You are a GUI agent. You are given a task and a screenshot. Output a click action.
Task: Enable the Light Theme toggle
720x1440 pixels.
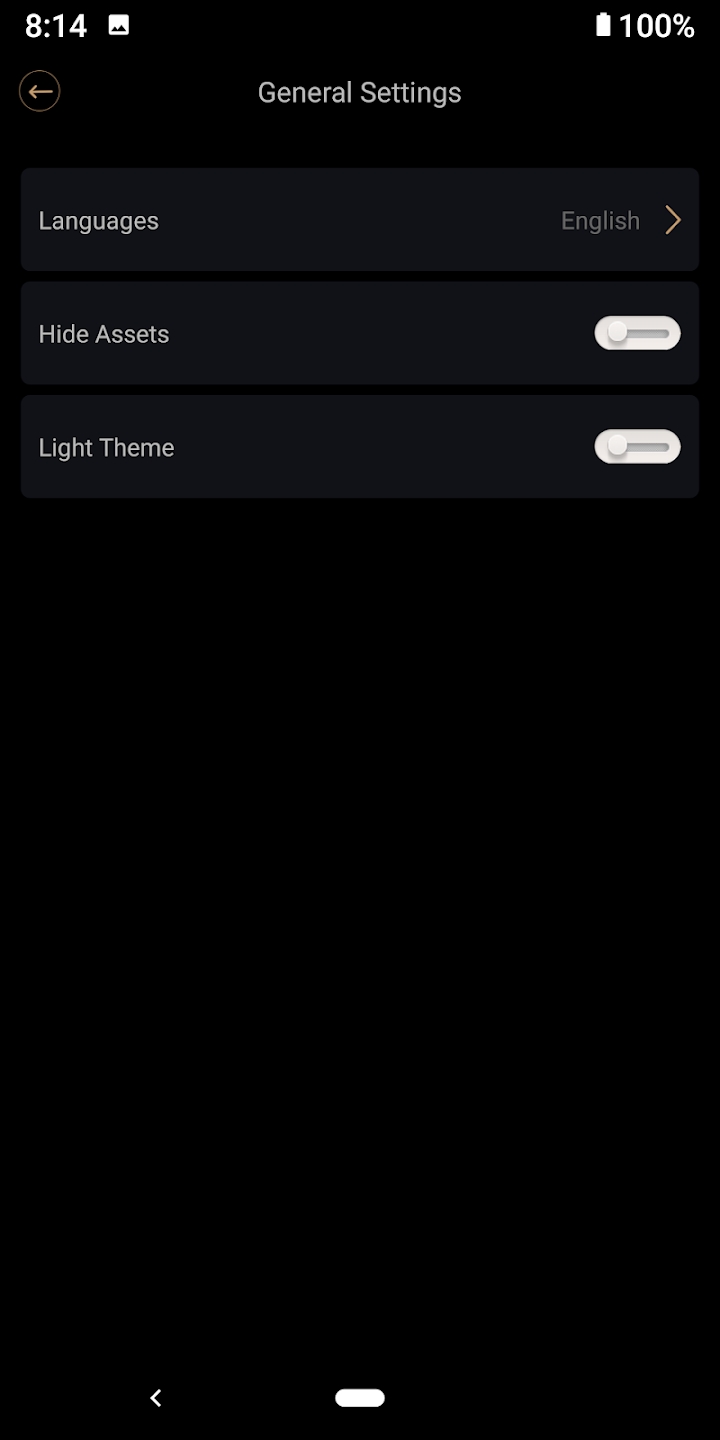click(637, 447)
